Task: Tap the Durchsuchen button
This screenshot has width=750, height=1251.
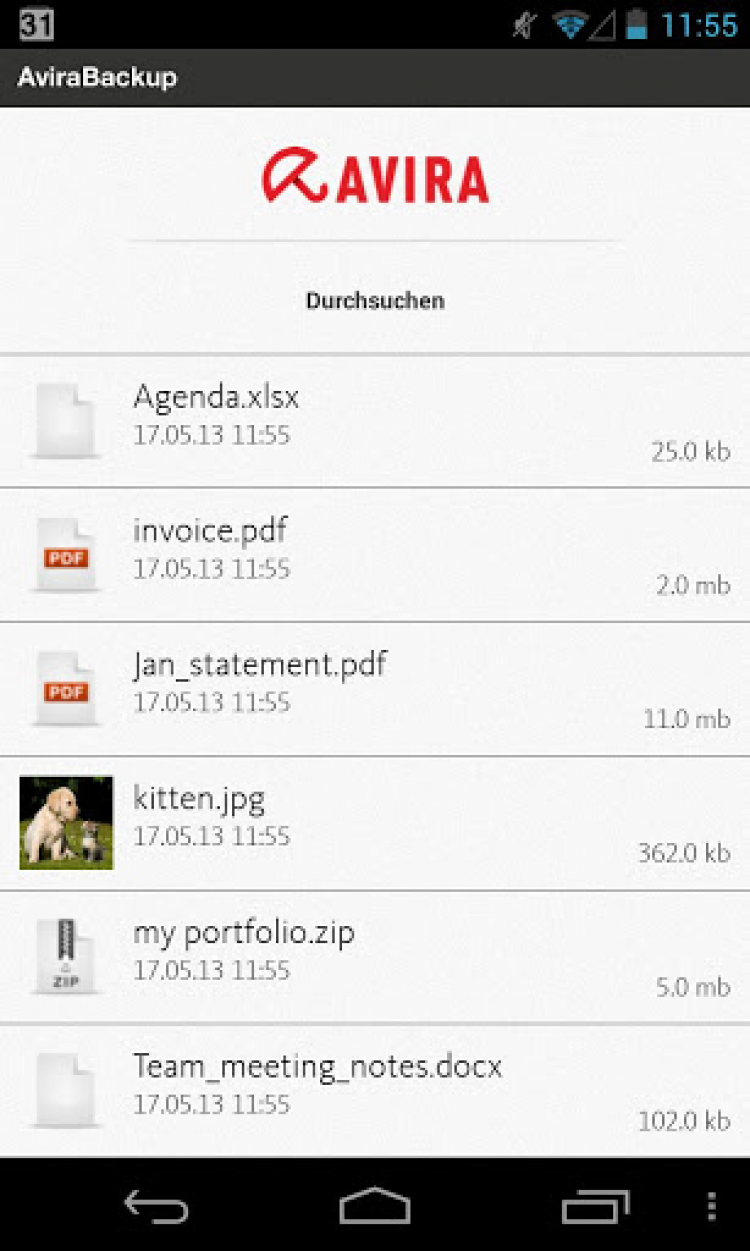Action: pos(375,301)
